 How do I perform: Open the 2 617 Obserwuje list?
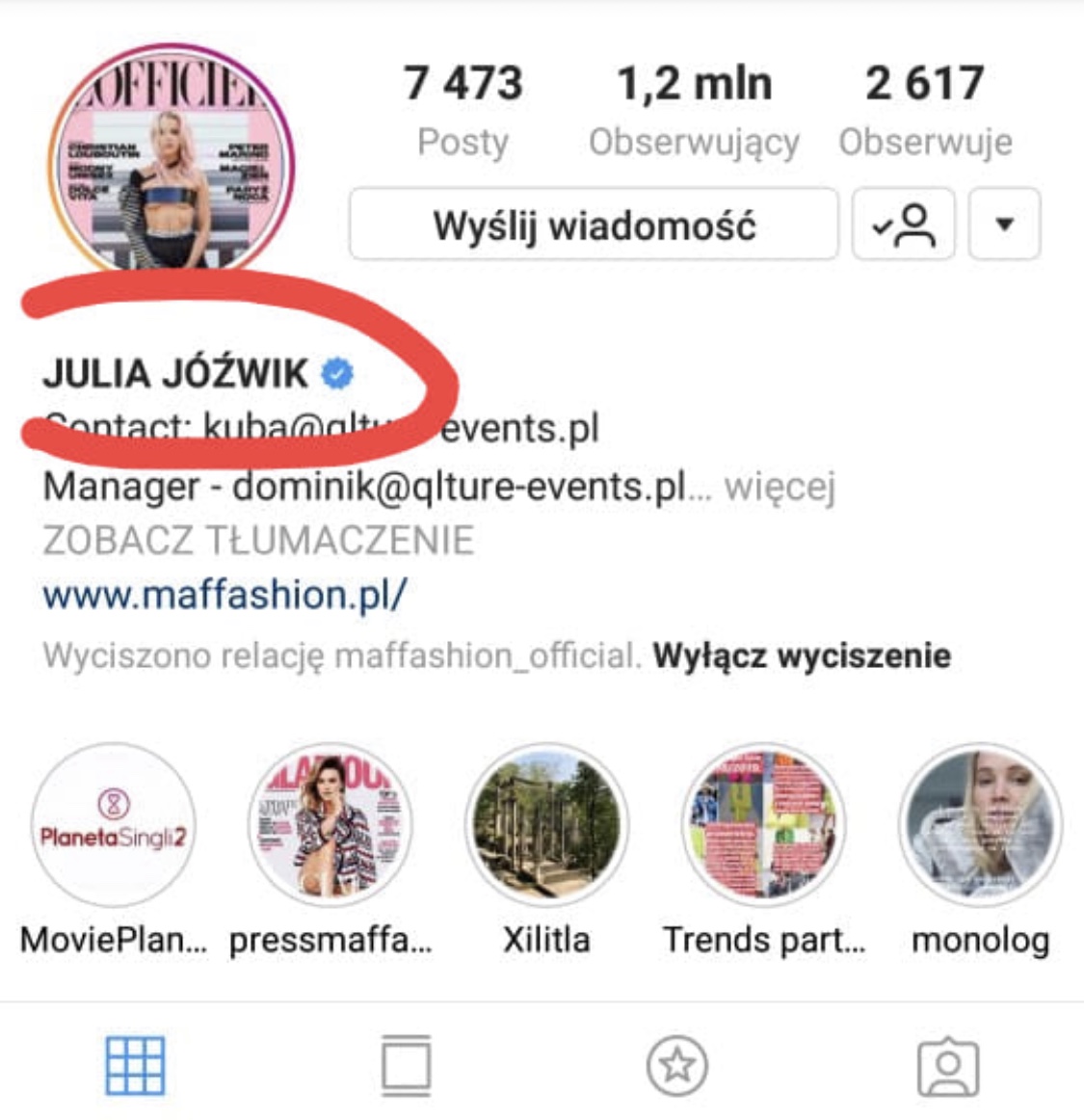tap(925, 108)
